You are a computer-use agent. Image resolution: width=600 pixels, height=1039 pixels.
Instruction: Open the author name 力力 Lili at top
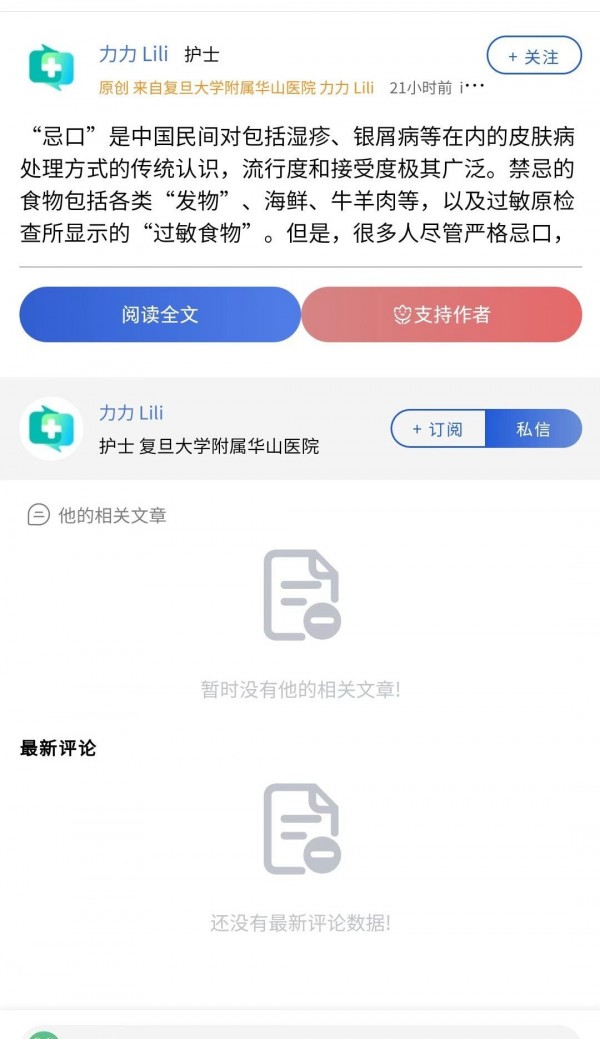[x=133, y=54]
